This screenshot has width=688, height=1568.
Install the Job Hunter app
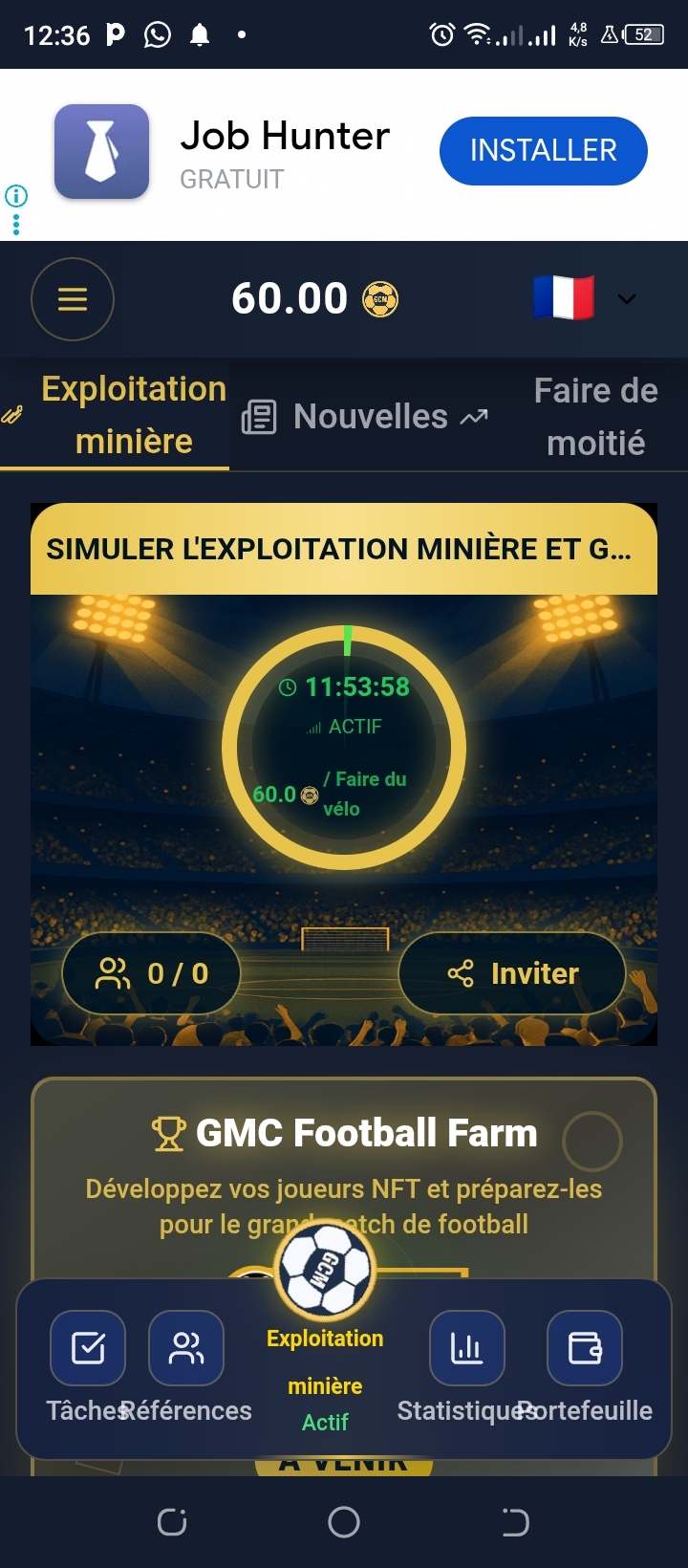tap(543, 151)
